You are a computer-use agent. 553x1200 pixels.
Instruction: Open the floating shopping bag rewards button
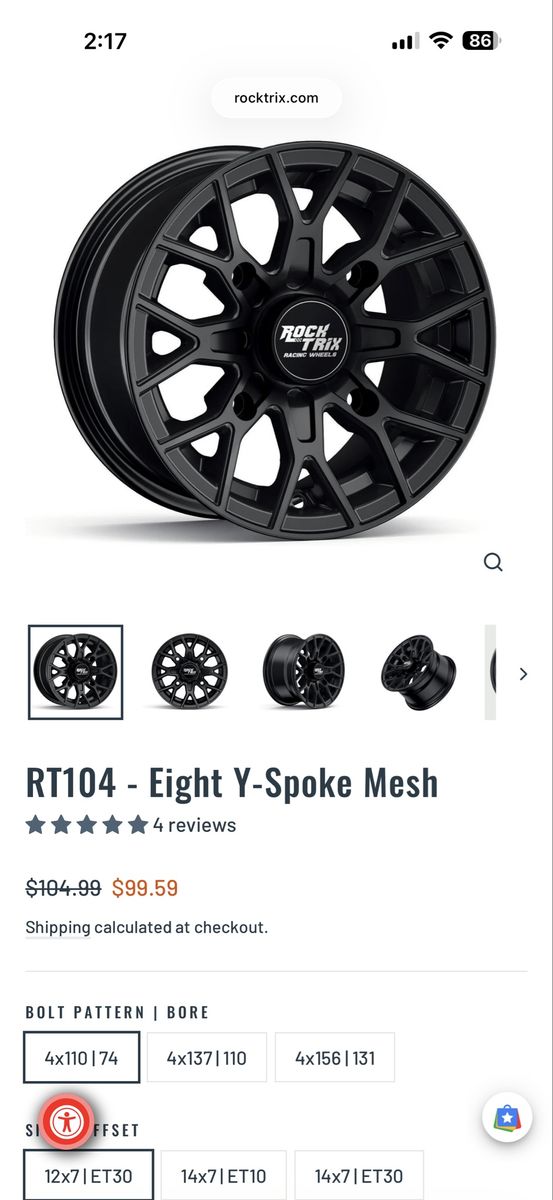(507, 1117)
